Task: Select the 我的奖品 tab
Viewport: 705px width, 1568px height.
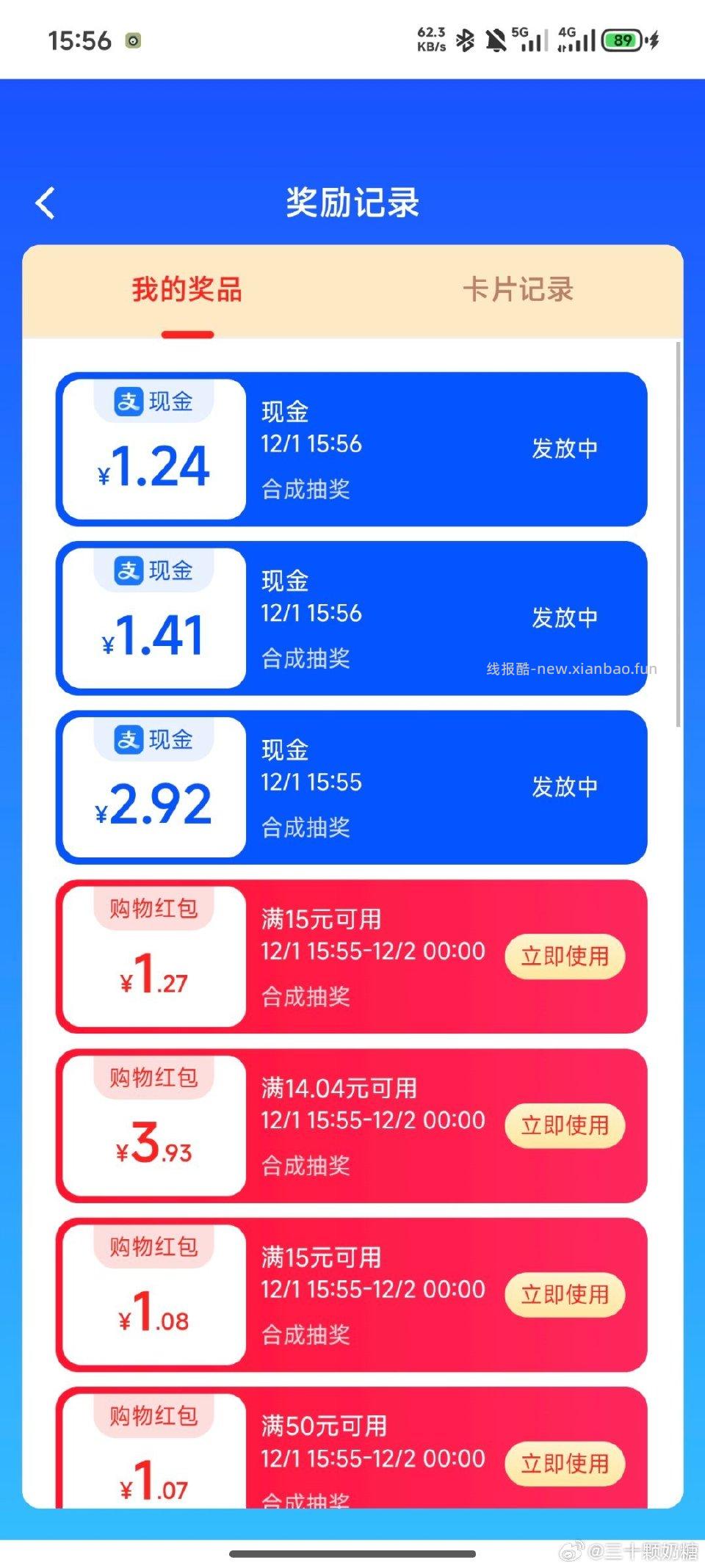Action: pyautogui.click(x=187, y=291)
